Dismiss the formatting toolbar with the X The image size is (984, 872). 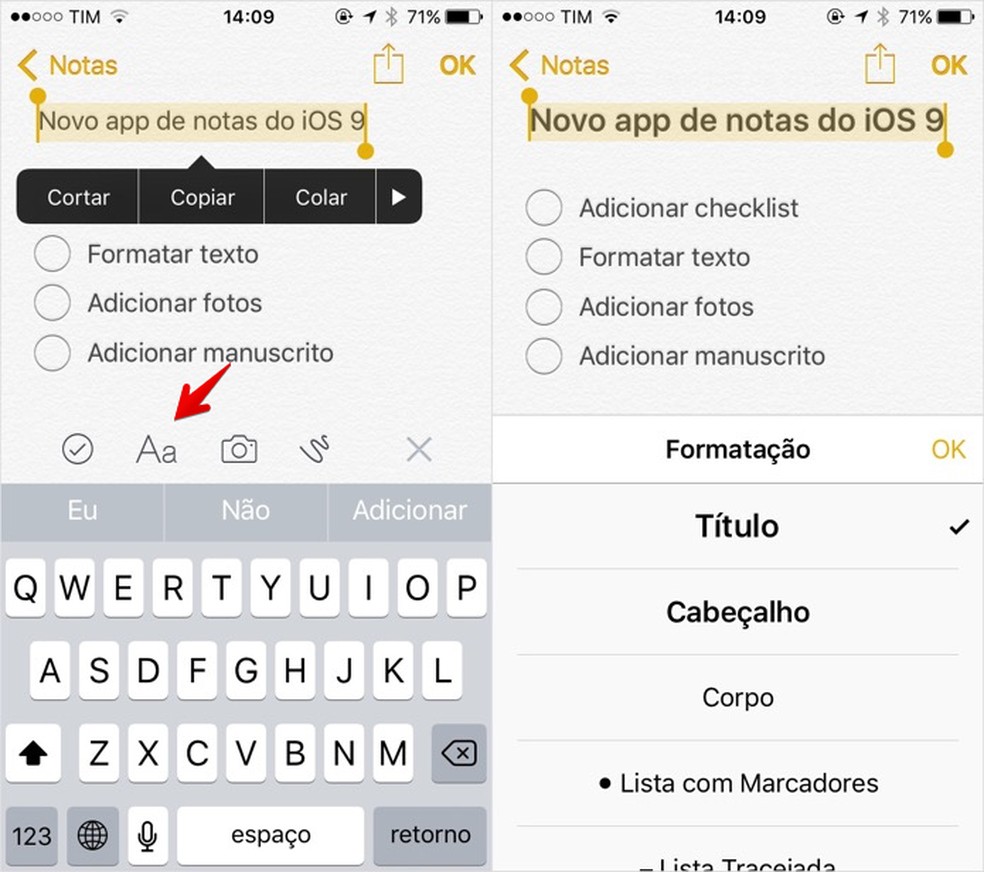pos(419,450)
